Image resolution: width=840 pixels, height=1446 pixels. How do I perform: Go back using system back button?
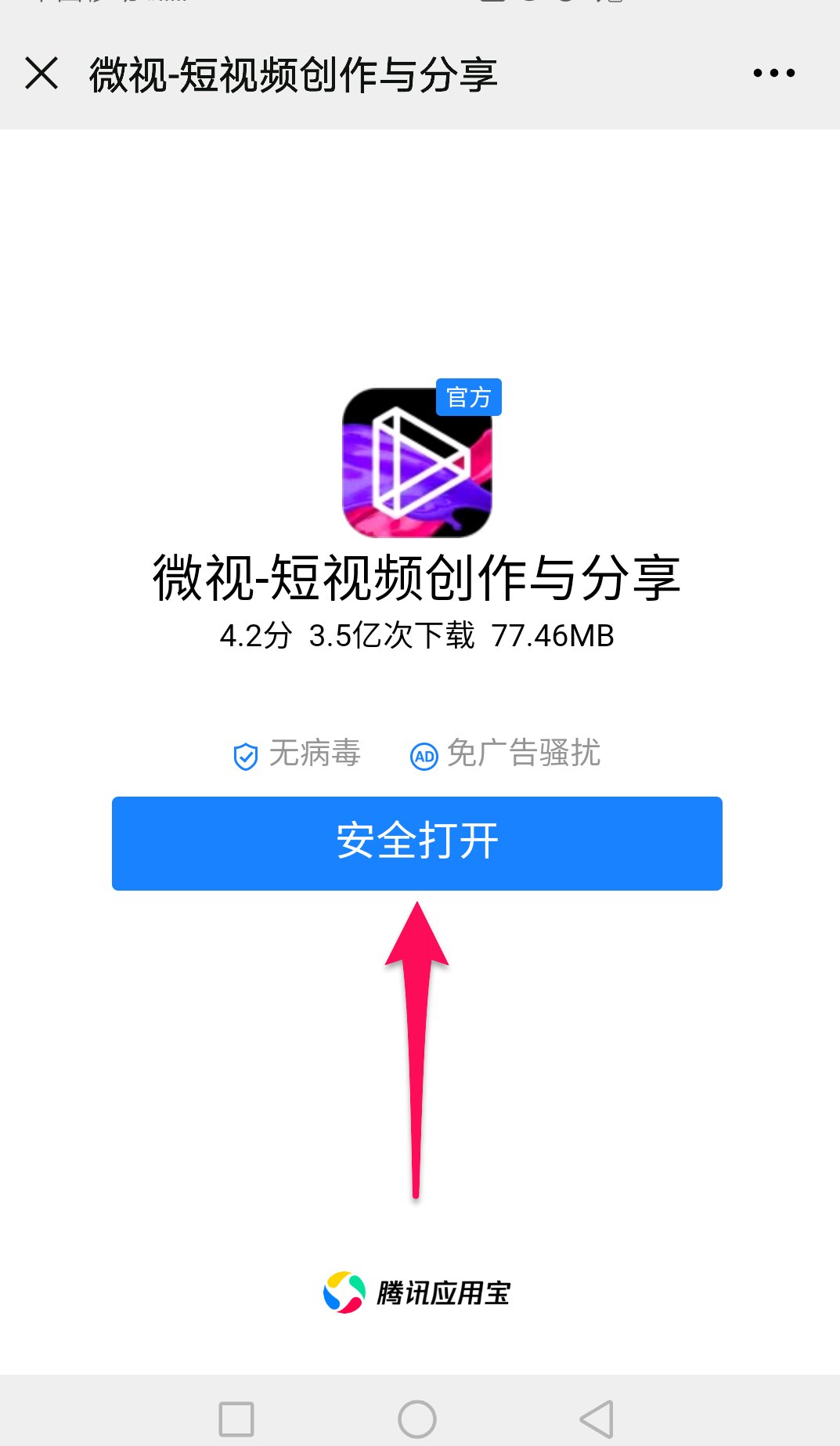tap(597, 1419)
